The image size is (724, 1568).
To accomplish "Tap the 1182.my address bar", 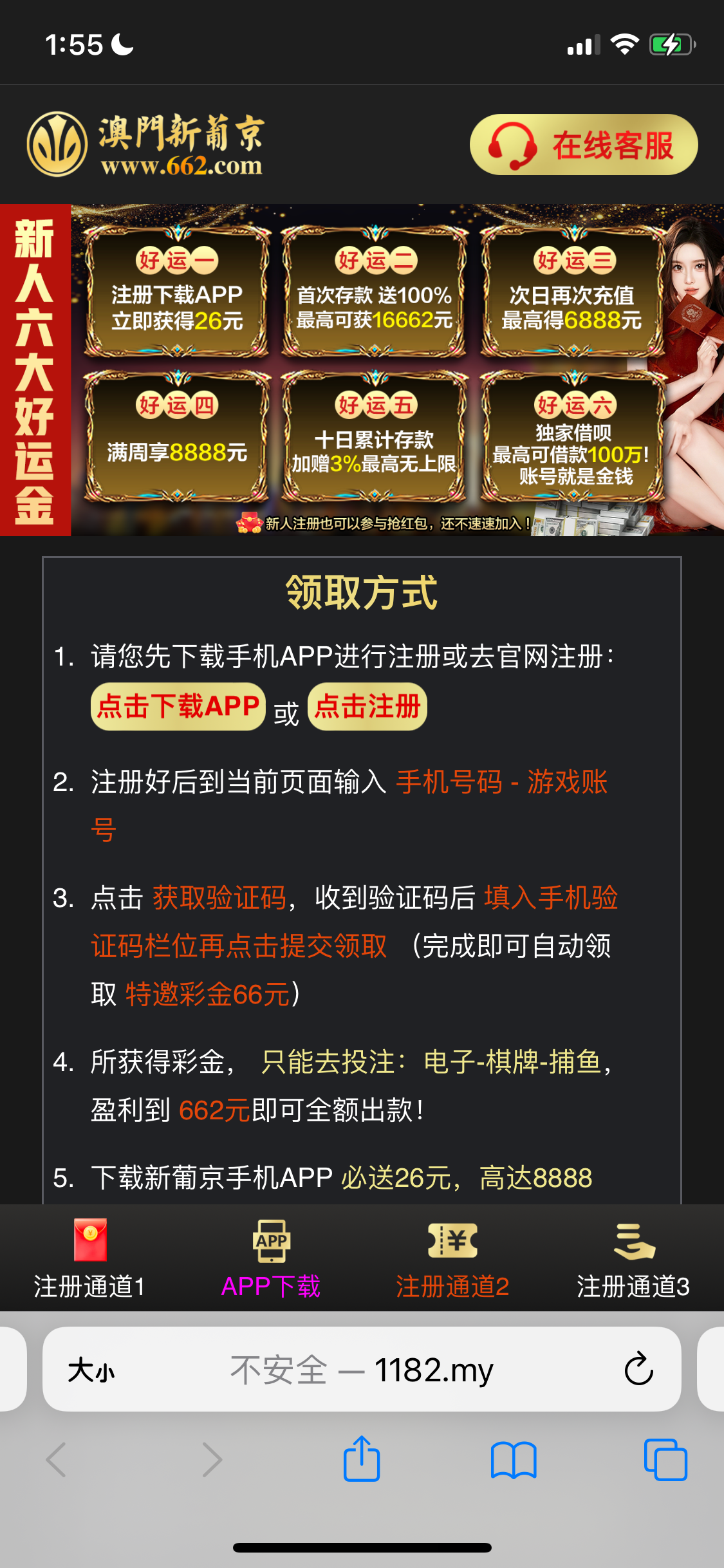I will tap(362, 1370).
